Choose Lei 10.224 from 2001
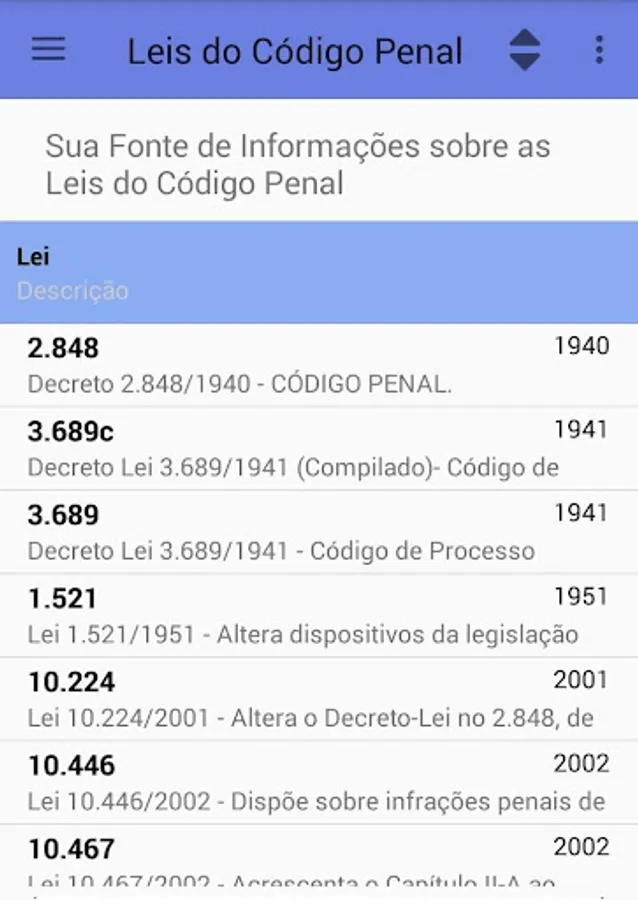 (319, 699)
